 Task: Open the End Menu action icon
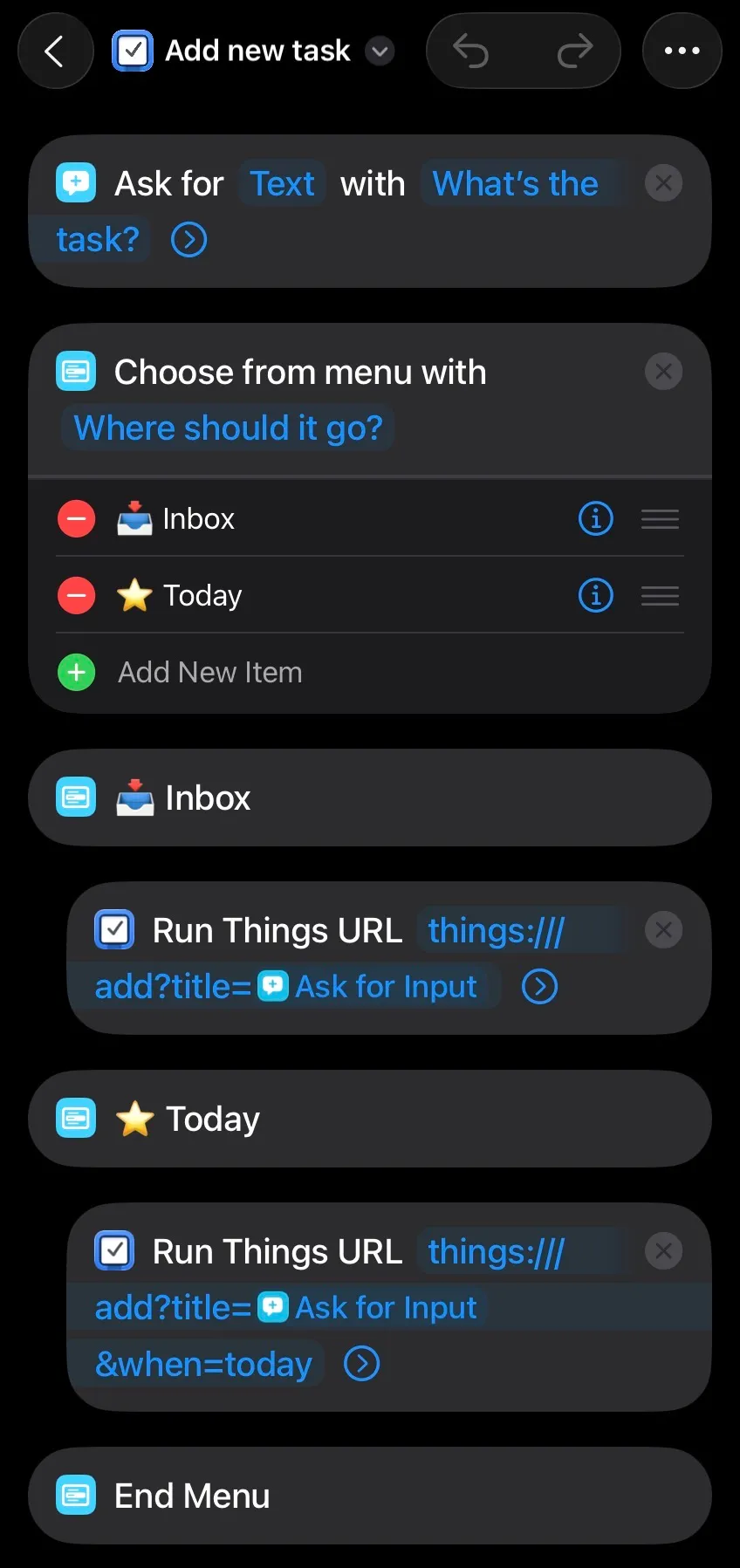76,1495
